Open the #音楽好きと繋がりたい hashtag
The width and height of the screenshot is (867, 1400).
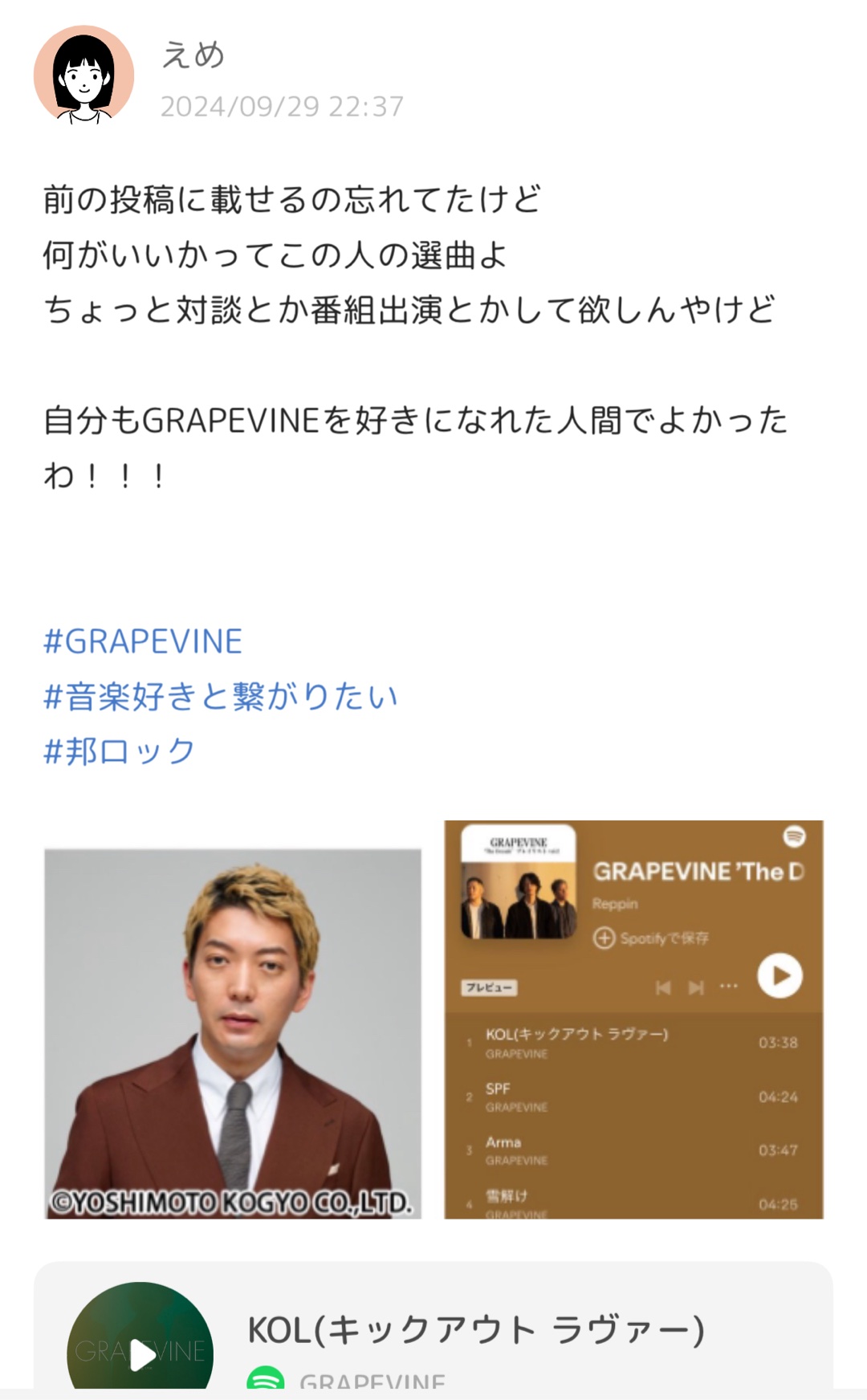221,696
